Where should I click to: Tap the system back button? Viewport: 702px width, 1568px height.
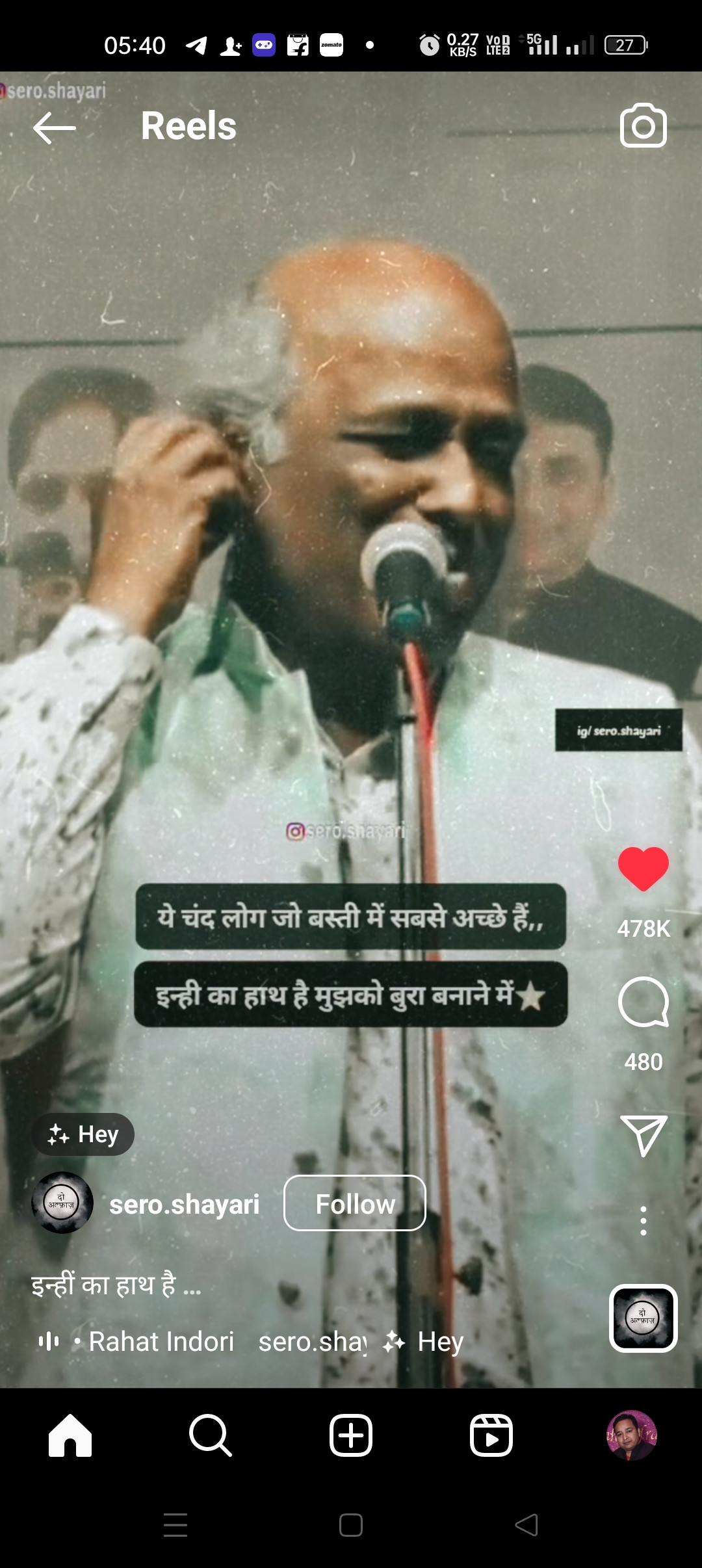526,1524
